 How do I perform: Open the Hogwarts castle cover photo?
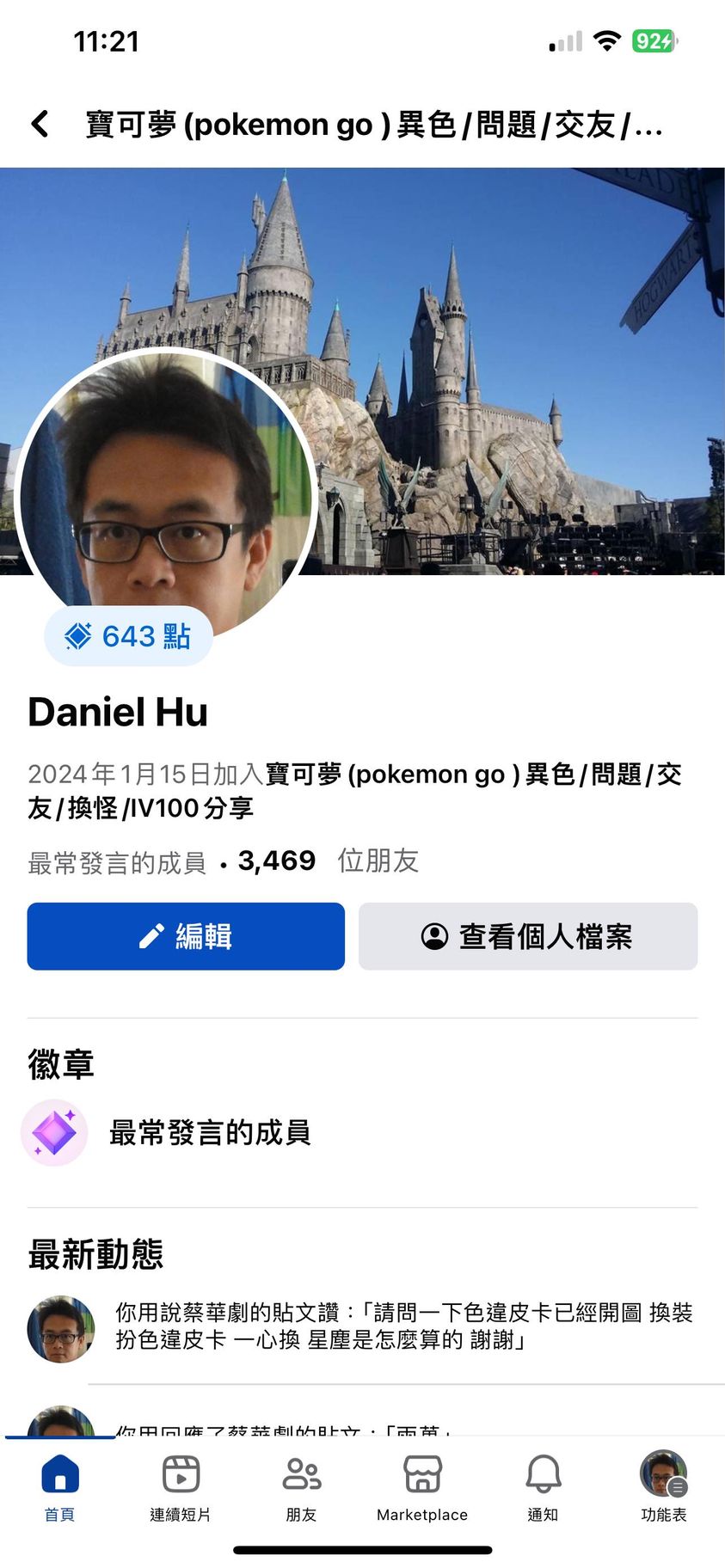pos(516,344)
